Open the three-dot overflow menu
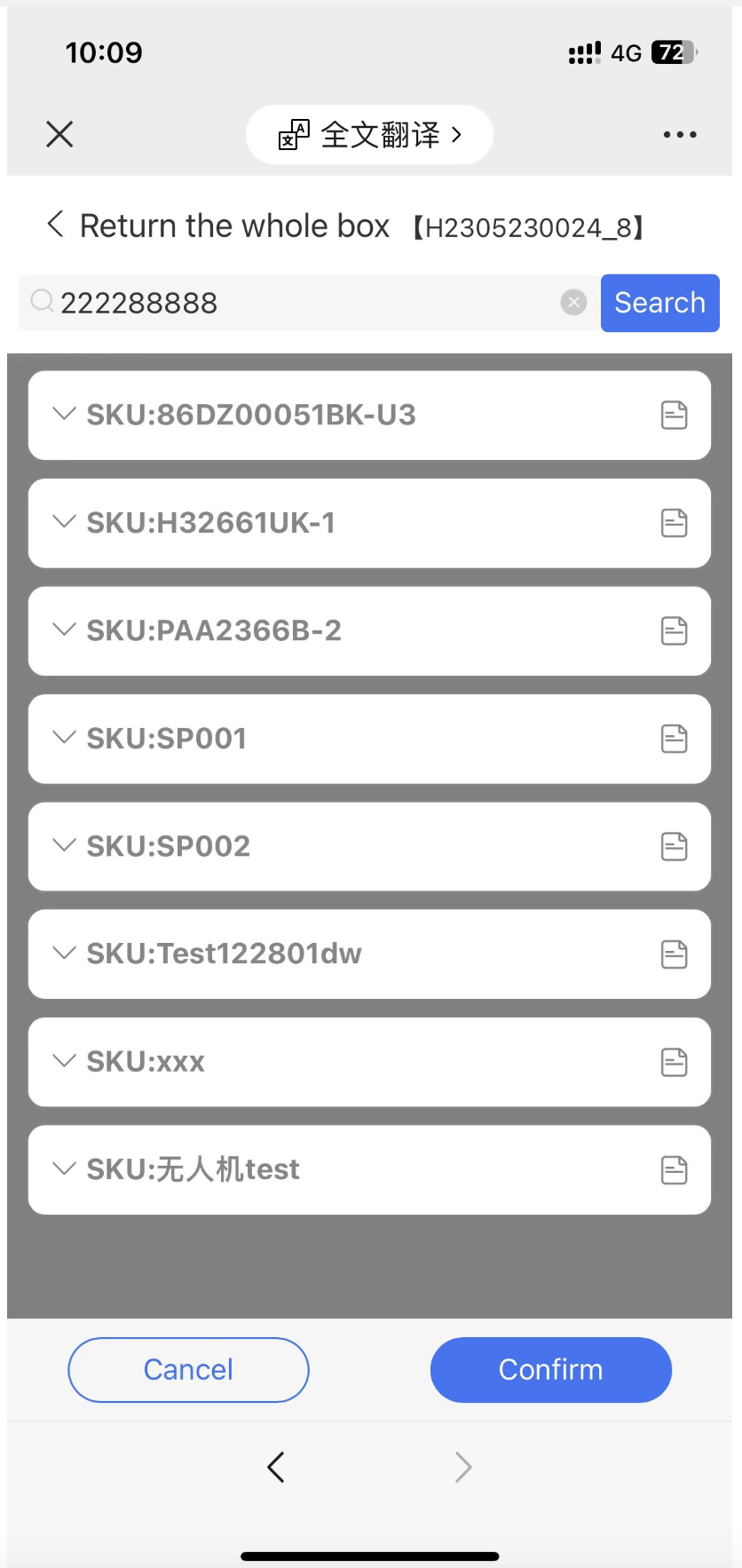Image resolution: width=742 pixels, height=1568 pixels. click(x=680, y=135)
